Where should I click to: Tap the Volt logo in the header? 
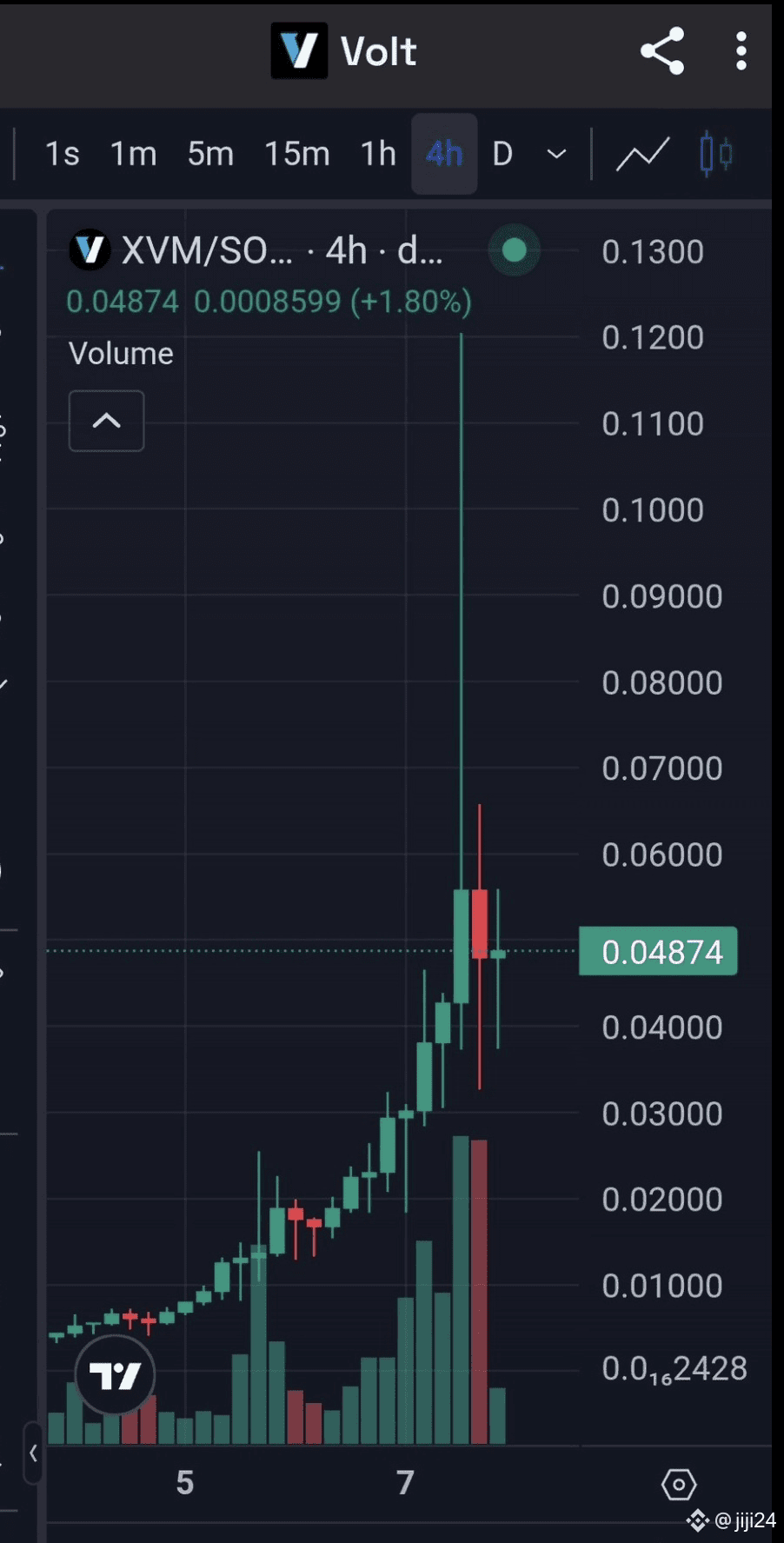tap(299, 50)
